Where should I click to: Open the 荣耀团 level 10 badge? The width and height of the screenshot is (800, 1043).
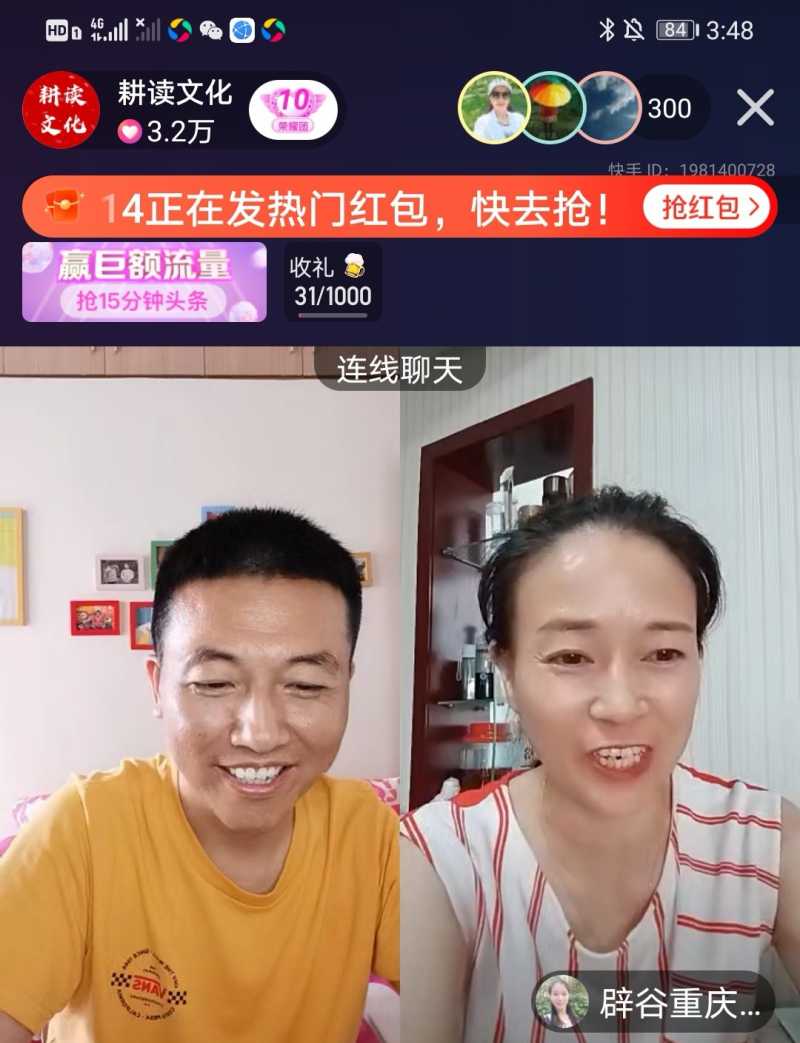(x=292, y=110)
